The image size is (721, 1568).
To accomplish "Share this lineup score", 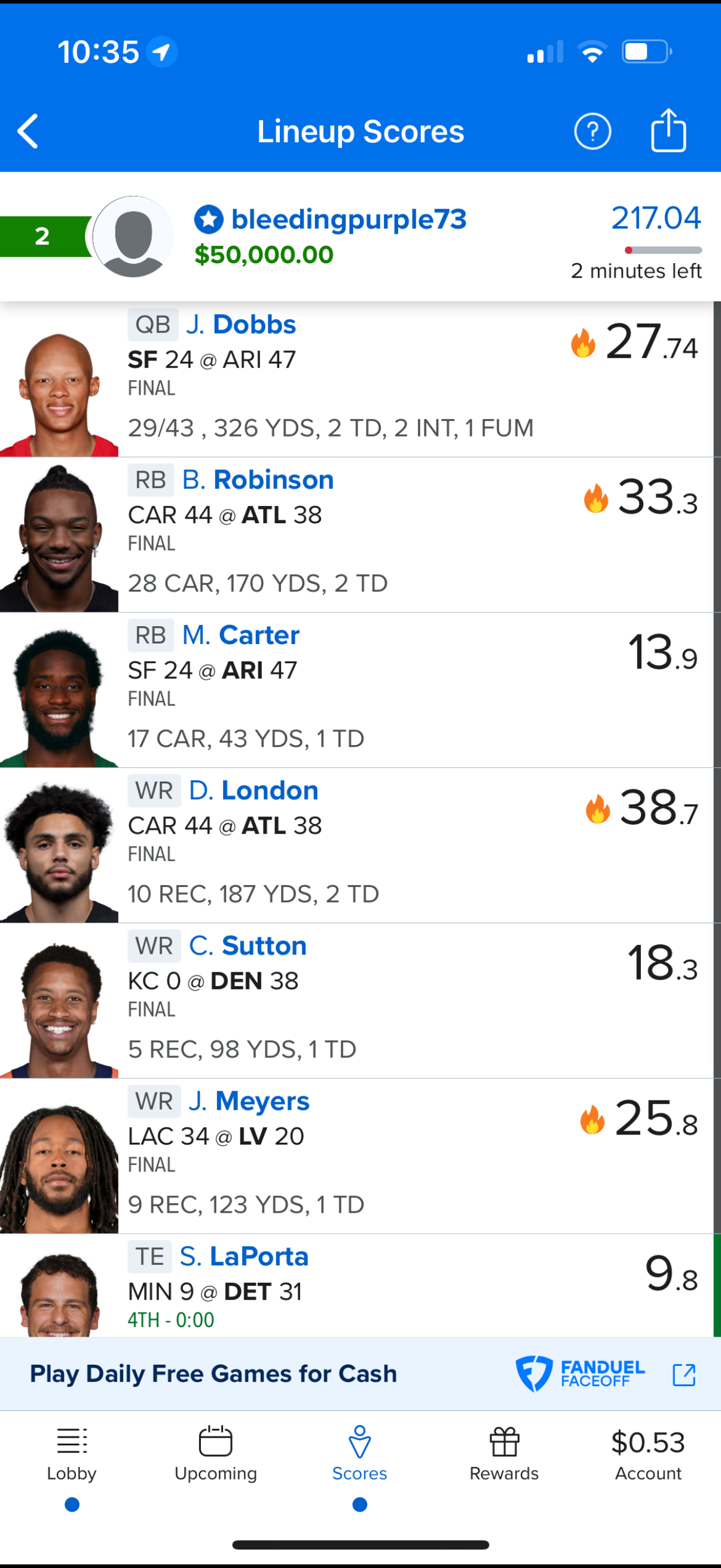I will [x=668, y=130].
